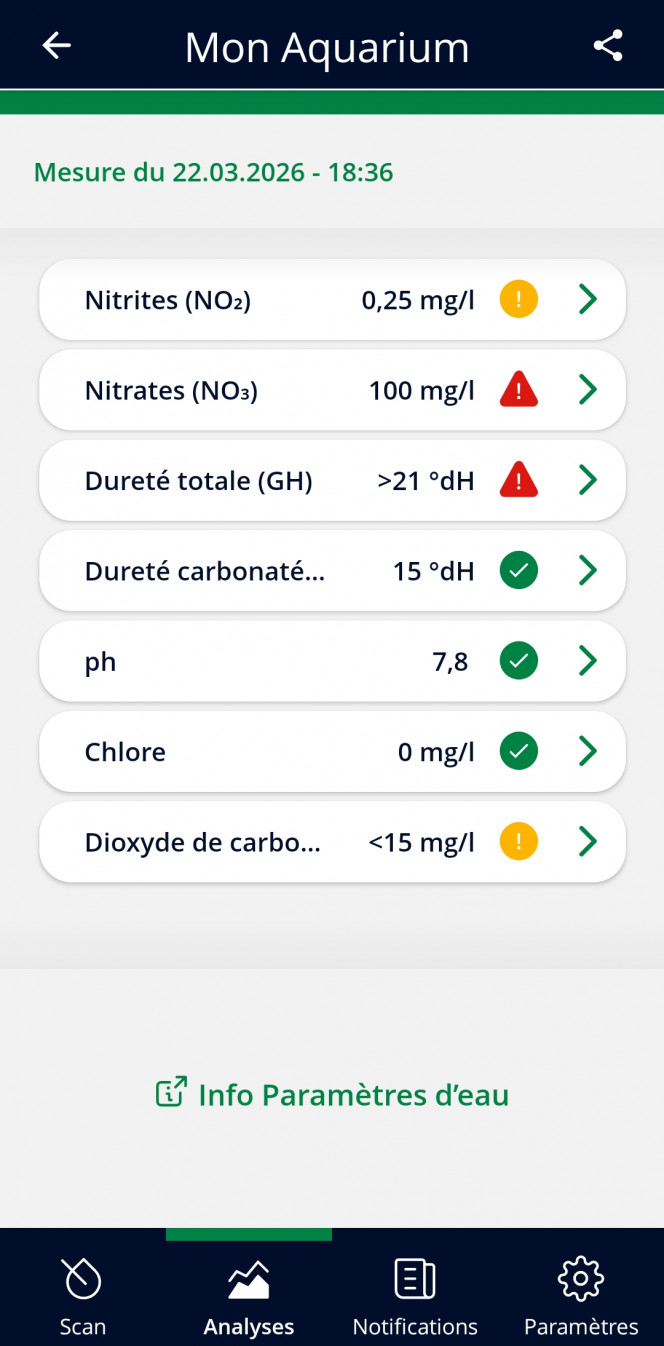Share the aquarium measurement
The image size is (664, 1346).
(x=608, y=46)
